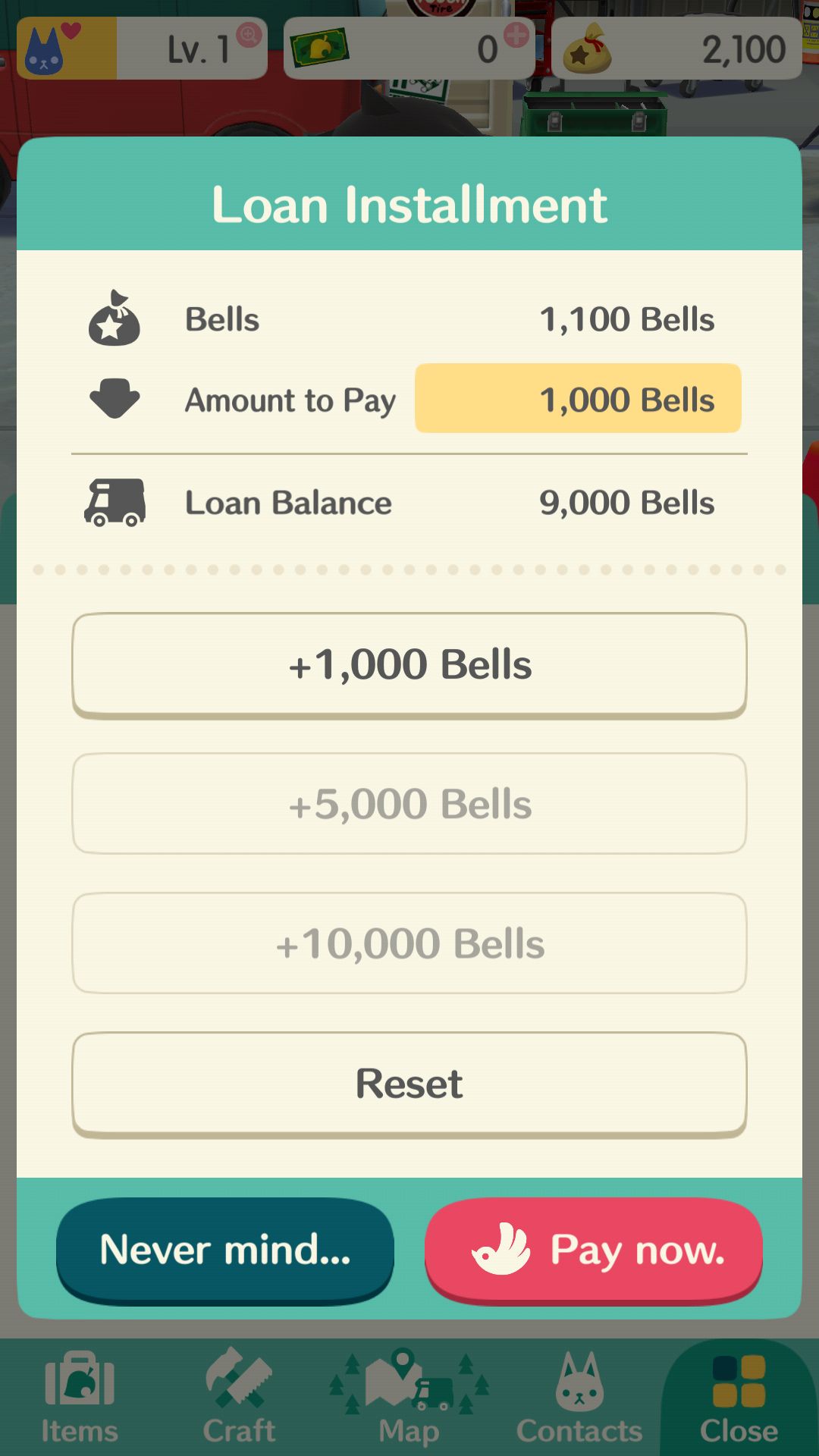Viewport: 819px width, 1456px height.
Task: Add +1,000 Bells to payment
Action: (409, 665)
